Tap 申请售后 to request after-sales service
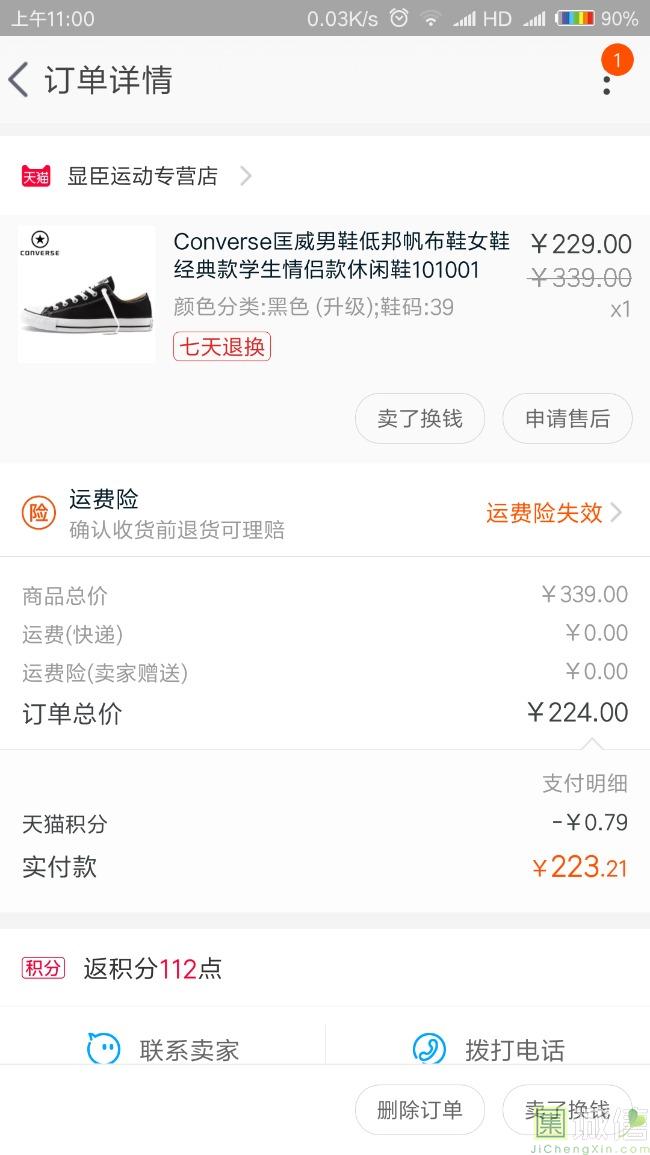650x1155 pixels. coord(567,419)
